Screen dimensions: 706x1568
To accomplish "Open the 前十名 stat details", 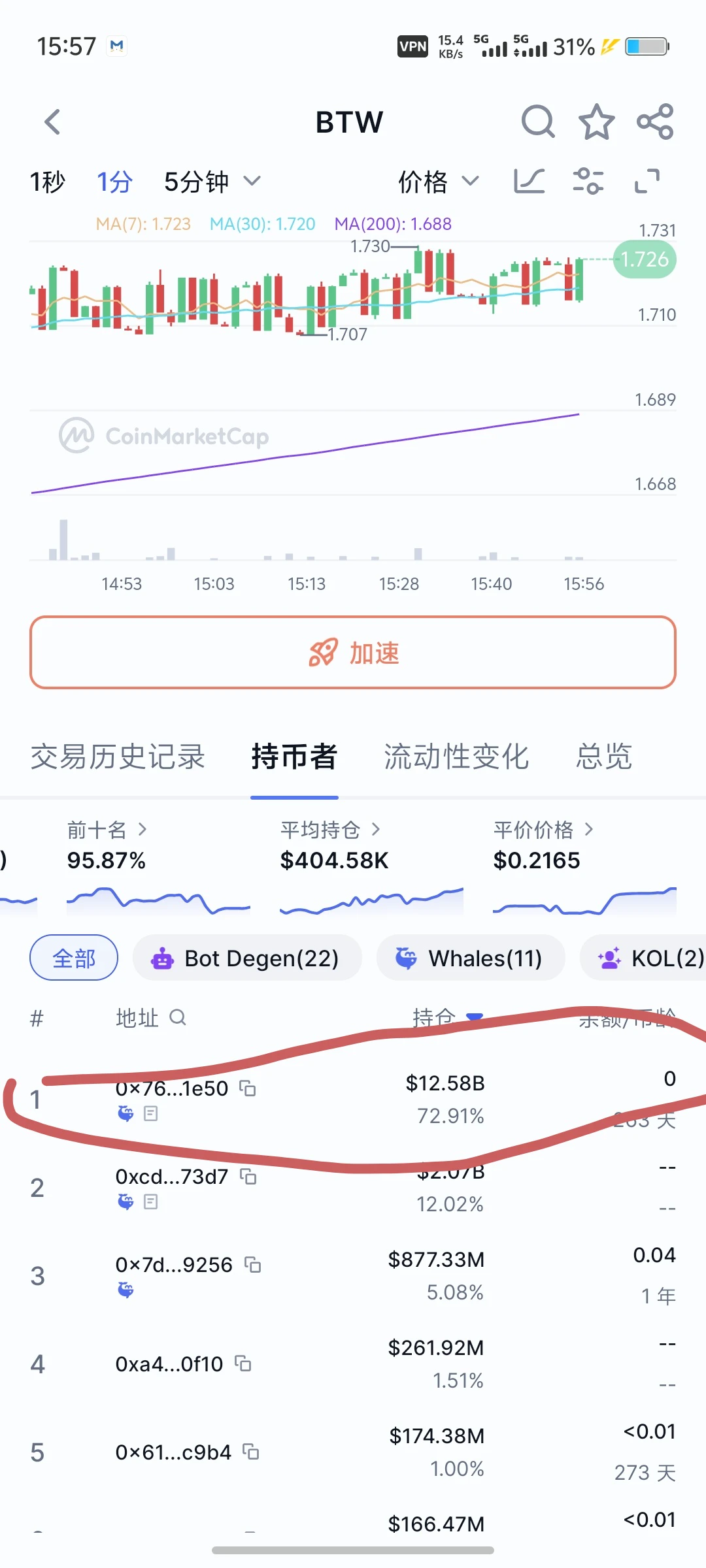I will tap(107, 830).
